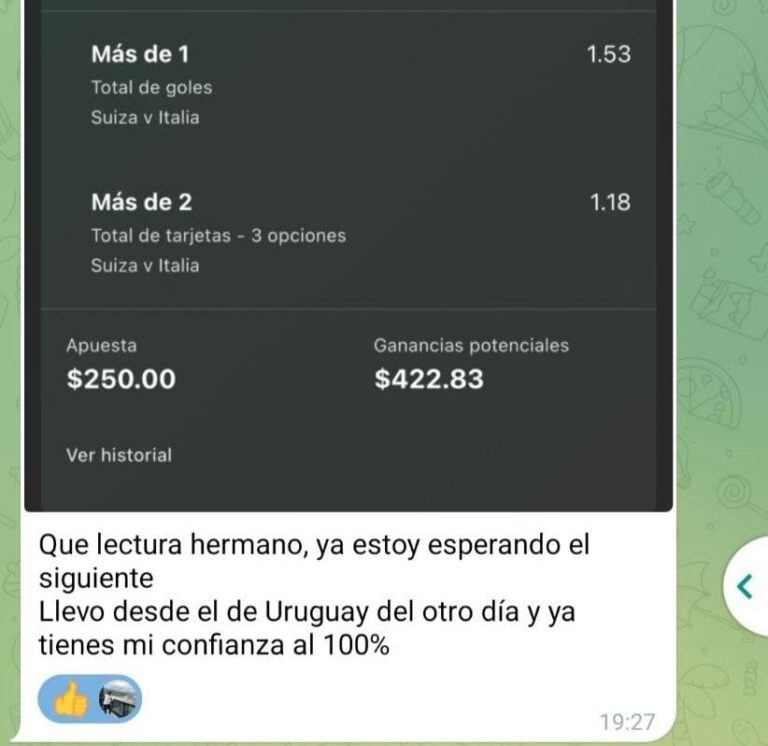Tap the arrow button beside the message

tap(745, 587)
